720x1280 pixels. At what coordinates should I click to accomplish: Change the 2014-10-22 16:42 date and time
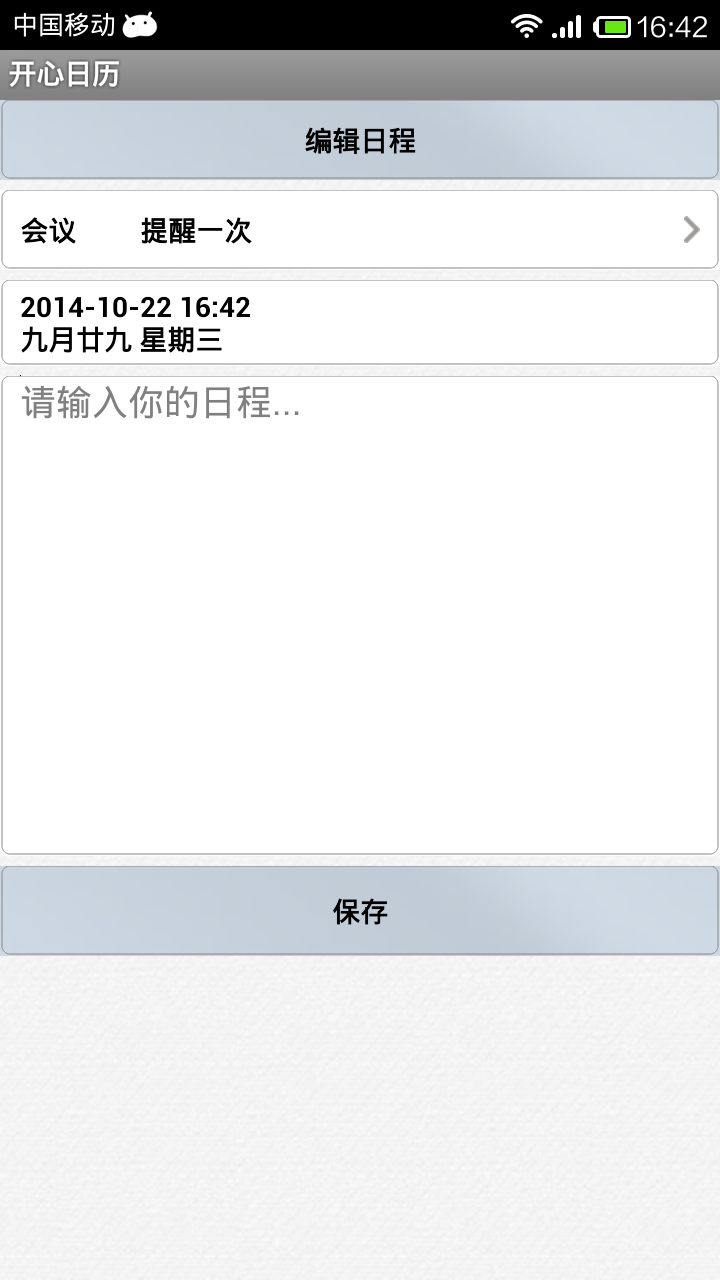point(360,323)
